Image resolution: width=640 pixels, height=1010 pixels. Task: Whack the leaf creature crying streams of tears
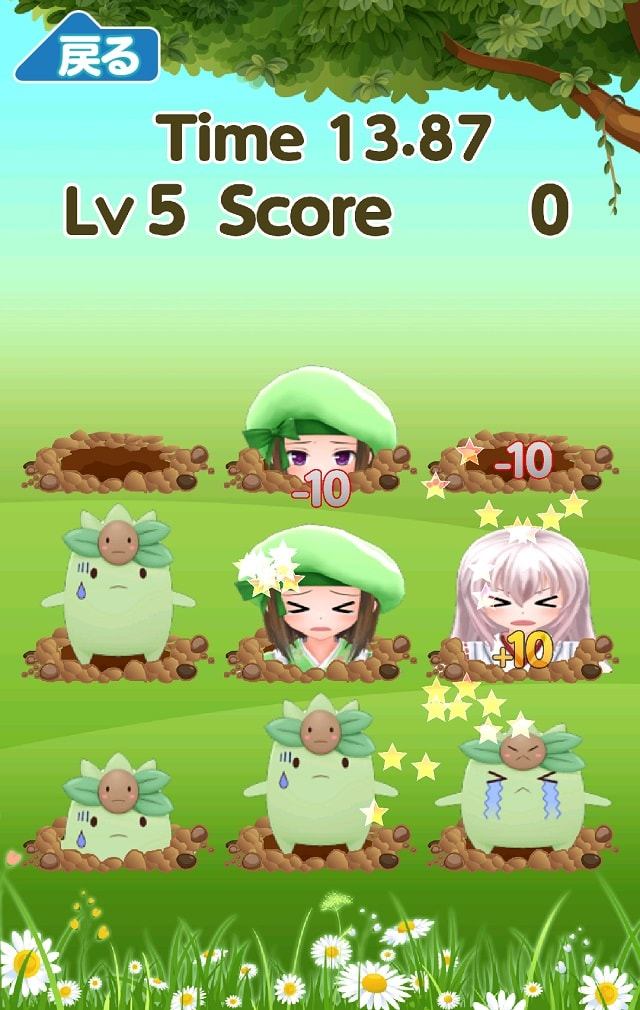[519, 790]
